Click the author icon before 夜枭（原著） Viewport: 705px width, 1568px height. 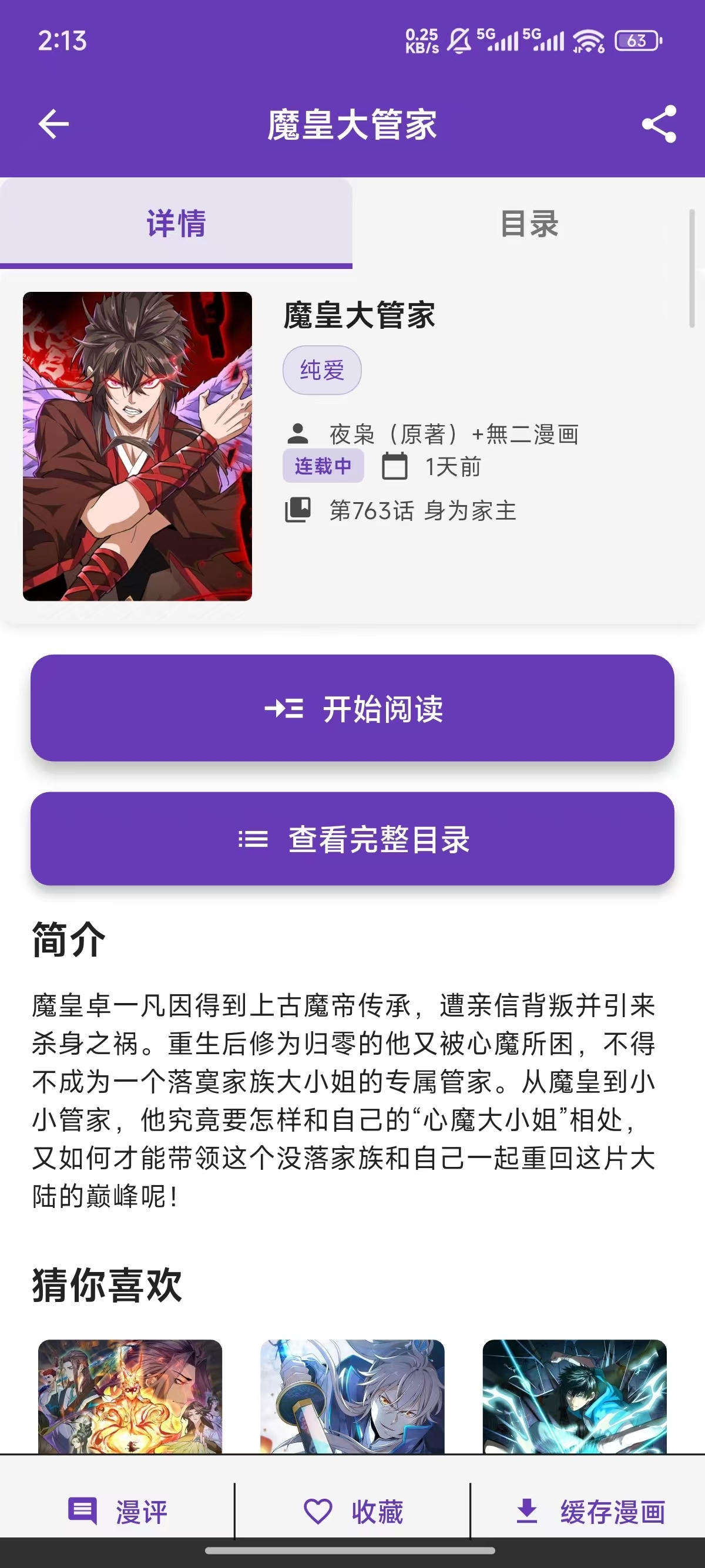pos(298,435)
